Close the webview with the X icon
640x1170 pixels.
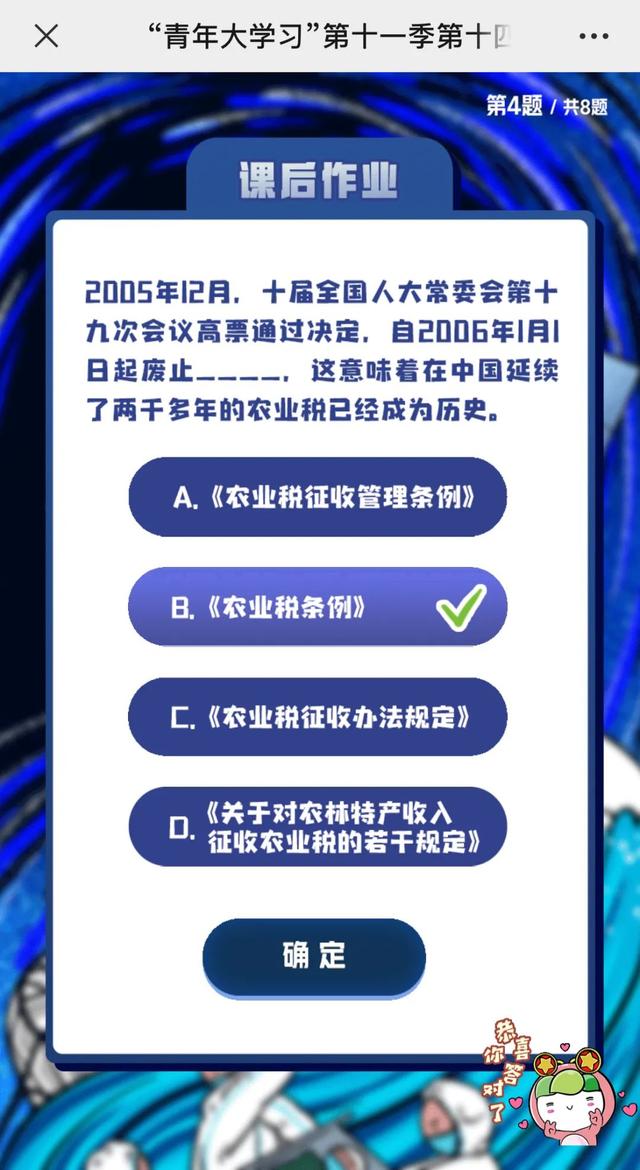pyautogui.click(x=46, y=37)
